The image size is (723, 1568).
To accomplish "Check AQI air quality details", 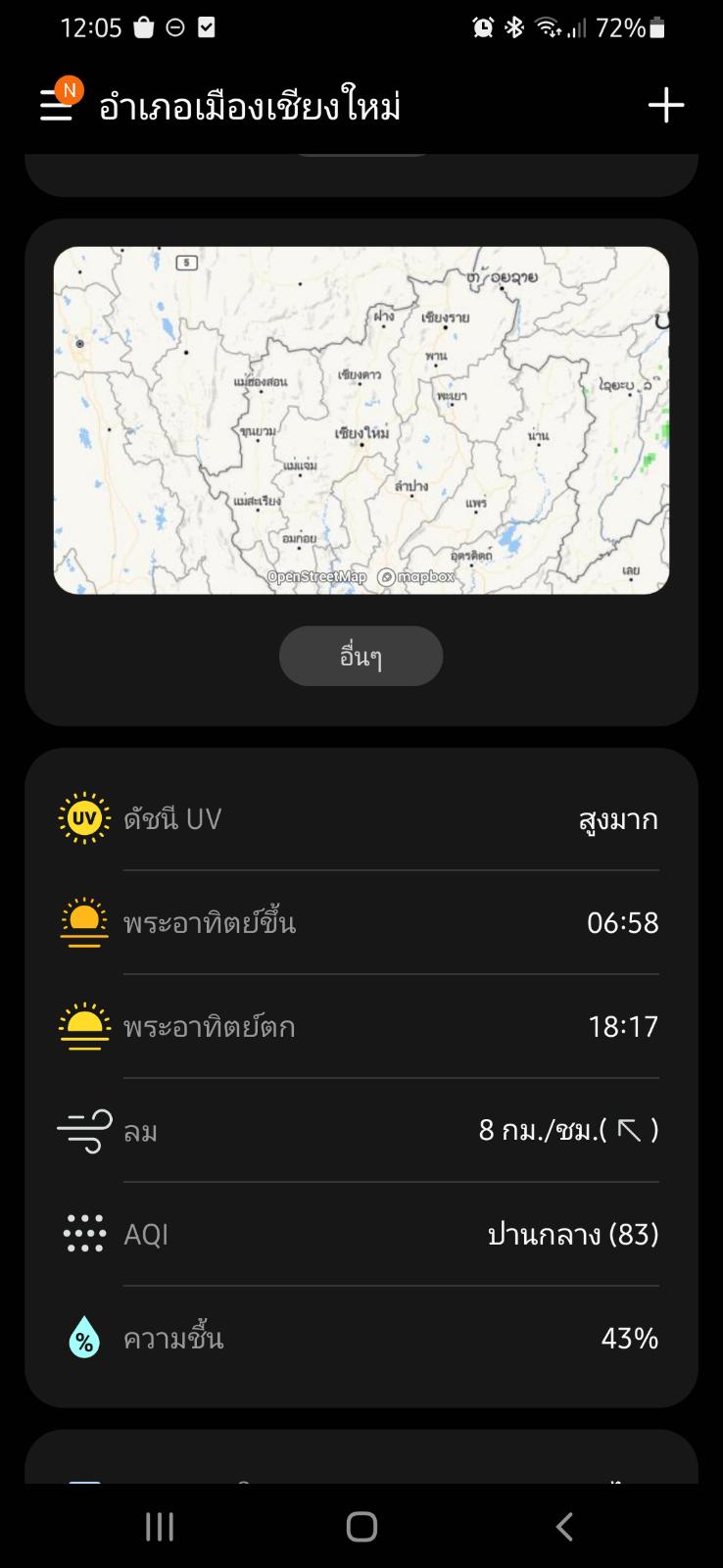I will coord(361,1234).
